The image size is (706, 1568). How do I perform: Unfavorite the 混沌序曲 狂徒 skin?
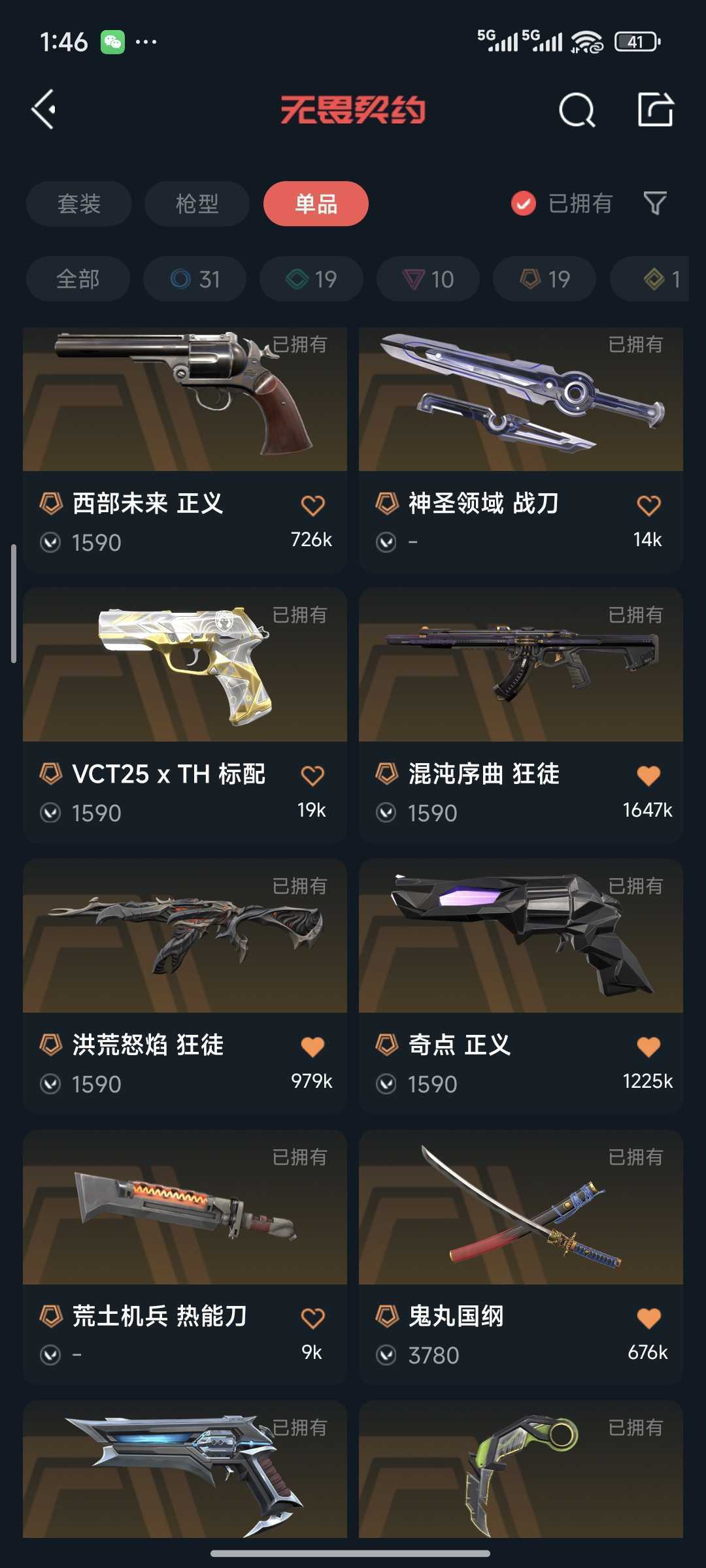coord(650,775)
